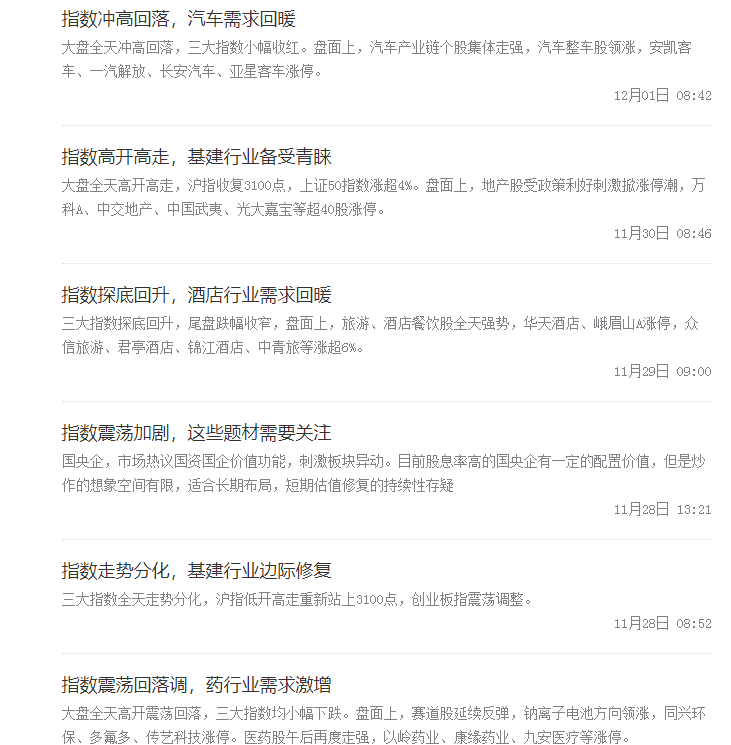View 指数震荡加剧，这些题材需要关注 article
731x745 pixels.
tap(196, 433)
